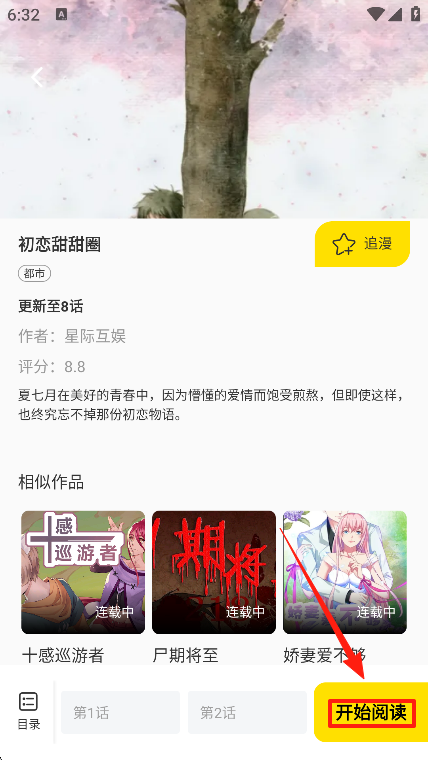Go back using the top-left arrow
Image resolution: width=428 pixels, height=760 pixels.
(x=37, y=77)
